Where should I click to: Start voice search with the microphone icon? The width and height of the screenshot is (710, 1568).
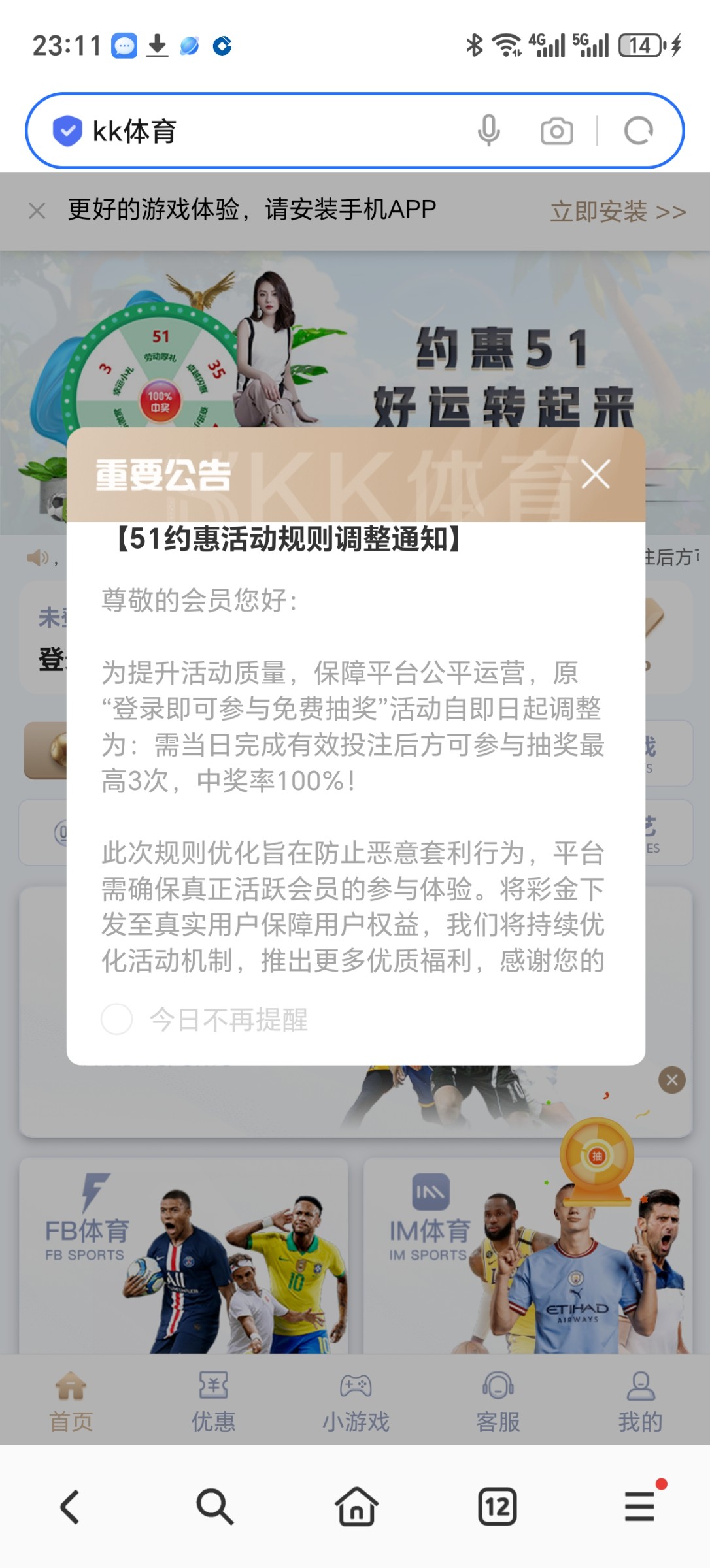coord(488,131)
